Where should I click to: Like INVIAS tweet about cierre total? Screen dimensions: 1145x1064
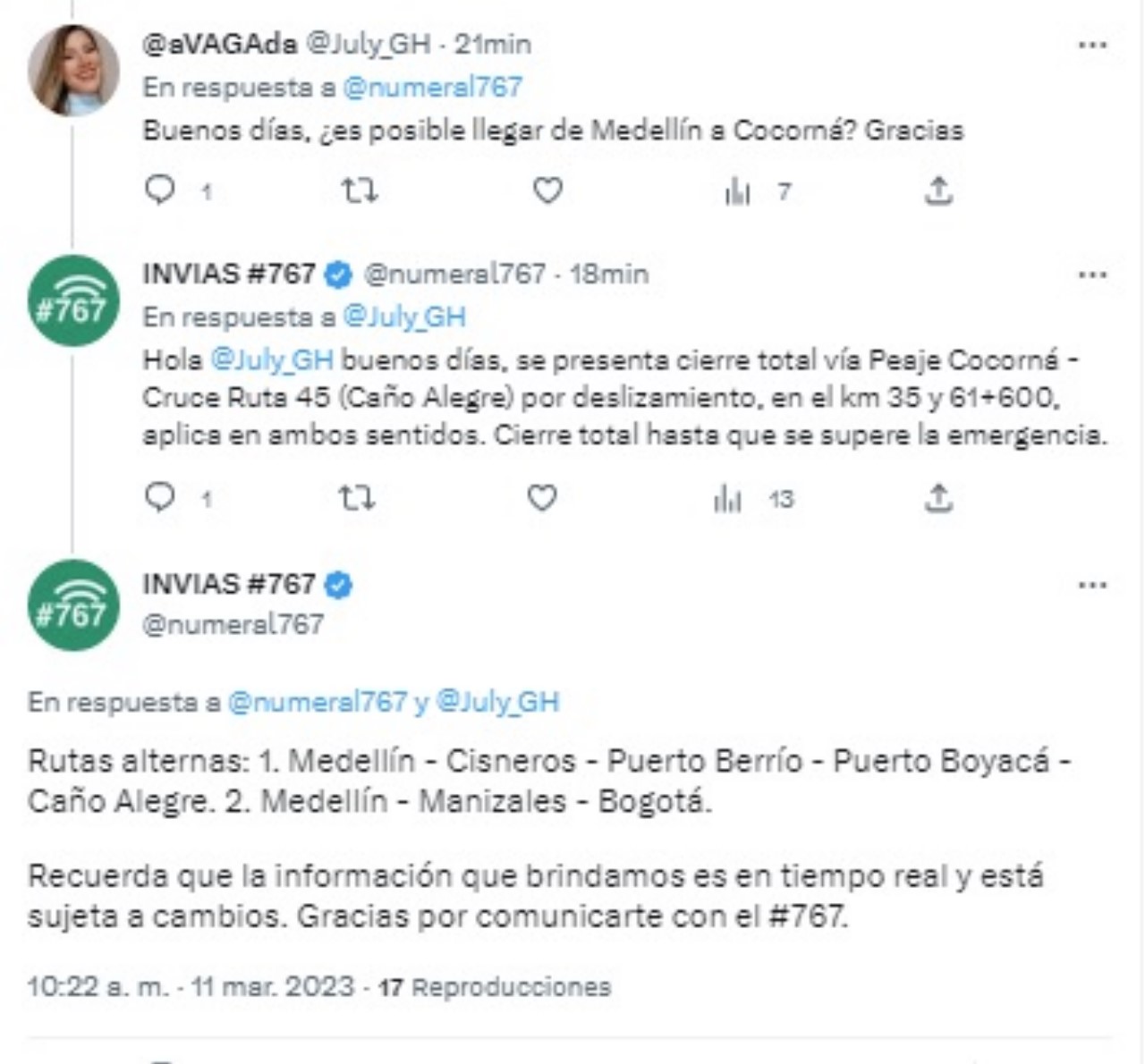[x=542, y=497]
